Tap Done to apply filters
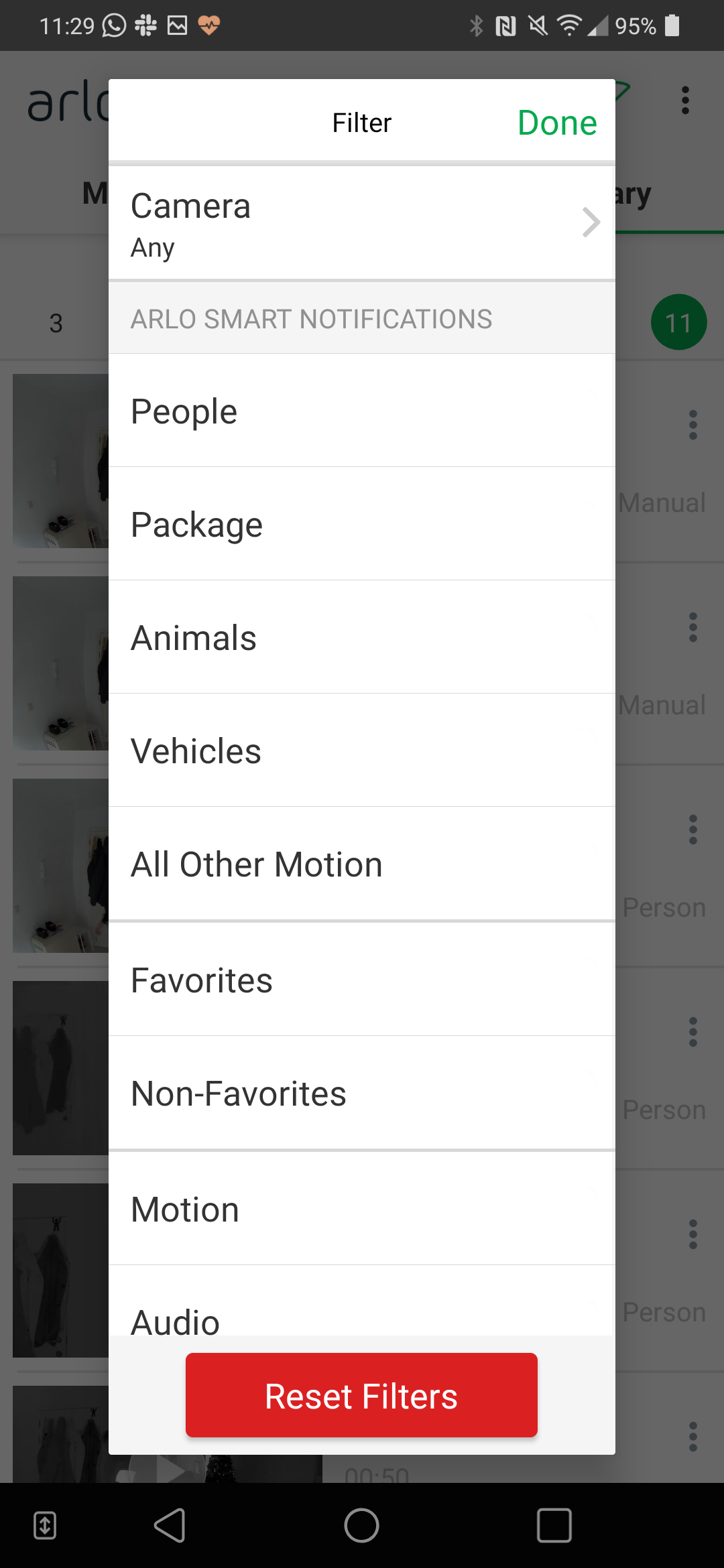Viewport: 724px width, 1568px height. 557,123
